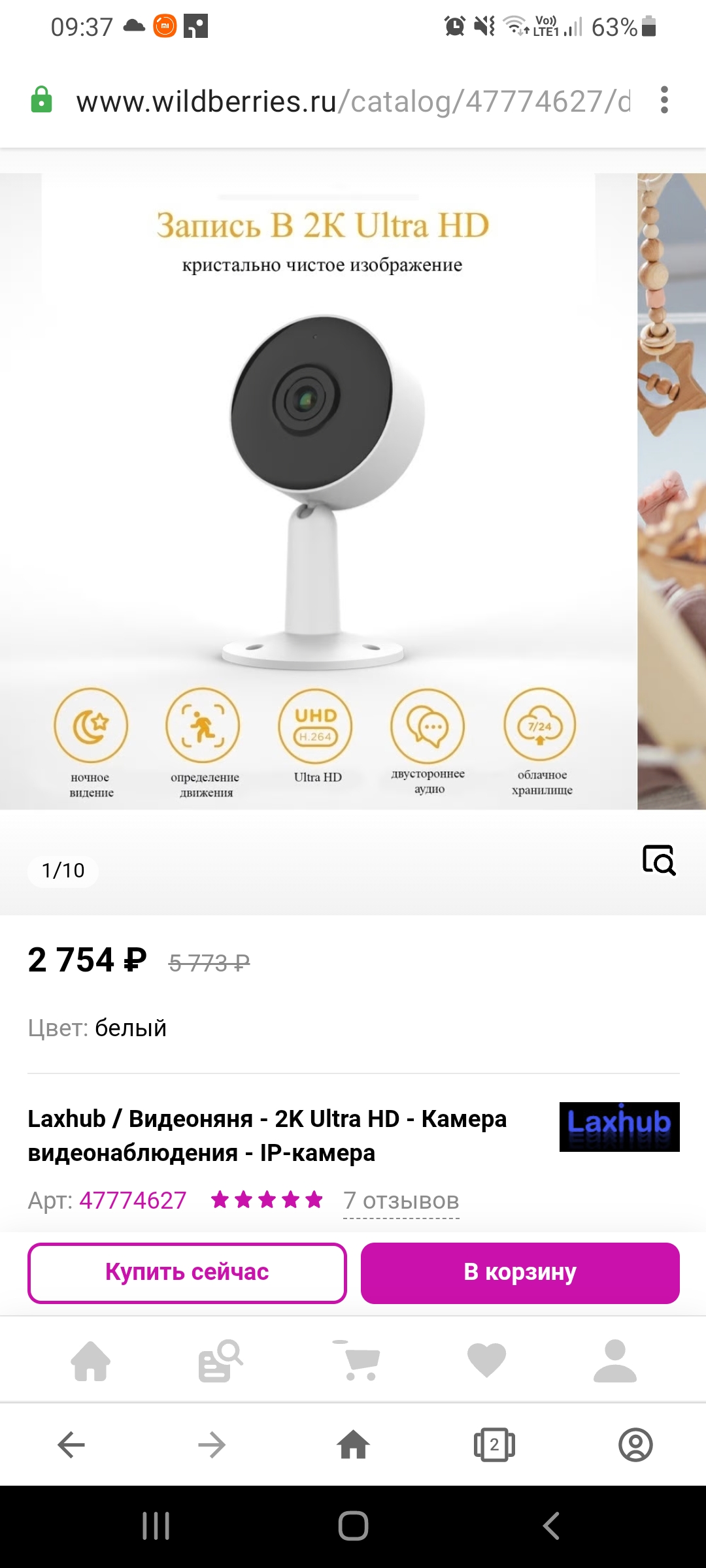Tap the system recent apps button
Viewport: 706px width, 1568px height.
pos(156,1526)
